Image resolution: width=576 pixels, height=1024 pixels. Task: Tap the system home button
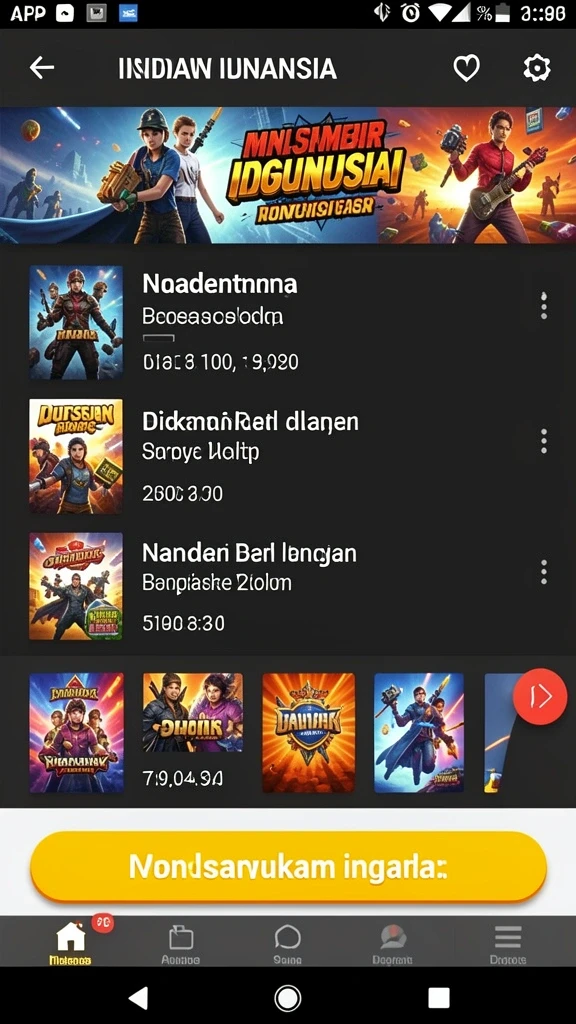(x=287, y=998)
